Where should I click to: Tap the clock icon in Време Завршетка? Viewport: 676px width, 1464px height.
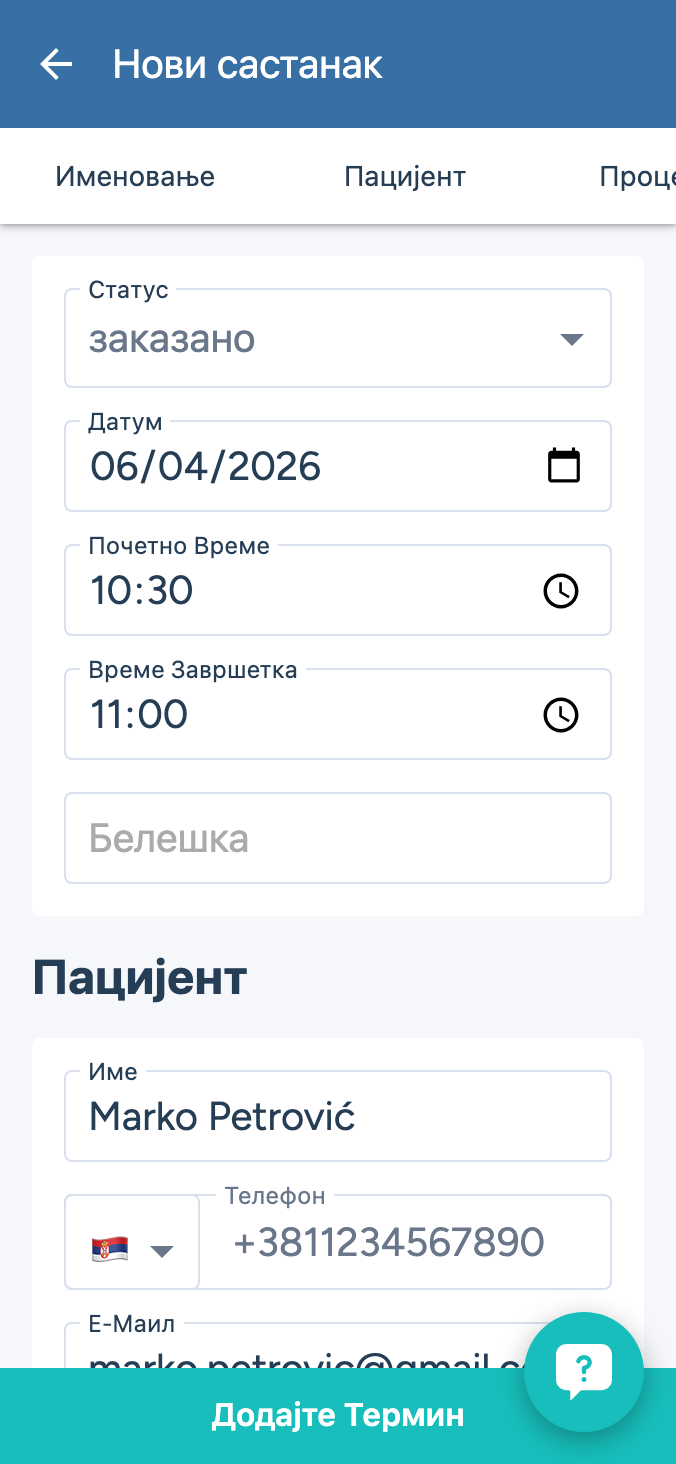click(x=560, y=715)
